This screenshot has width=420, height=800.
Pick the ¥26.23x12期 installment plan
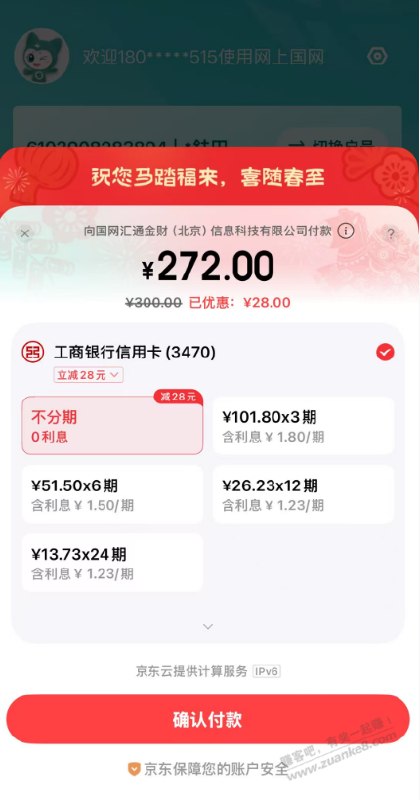[x=304, y=494]
